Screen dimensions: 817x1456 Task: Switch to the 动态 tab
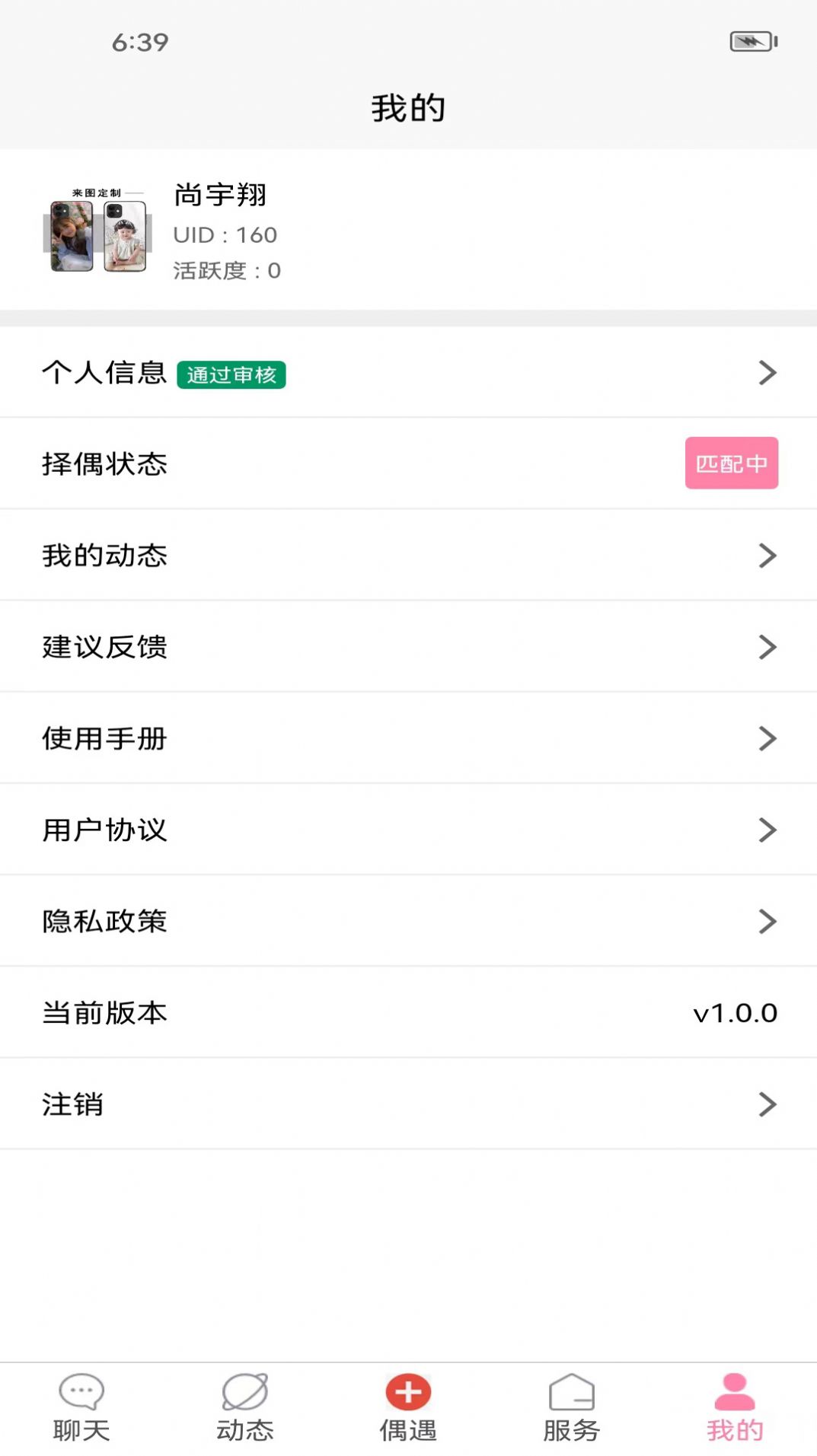244,1408
